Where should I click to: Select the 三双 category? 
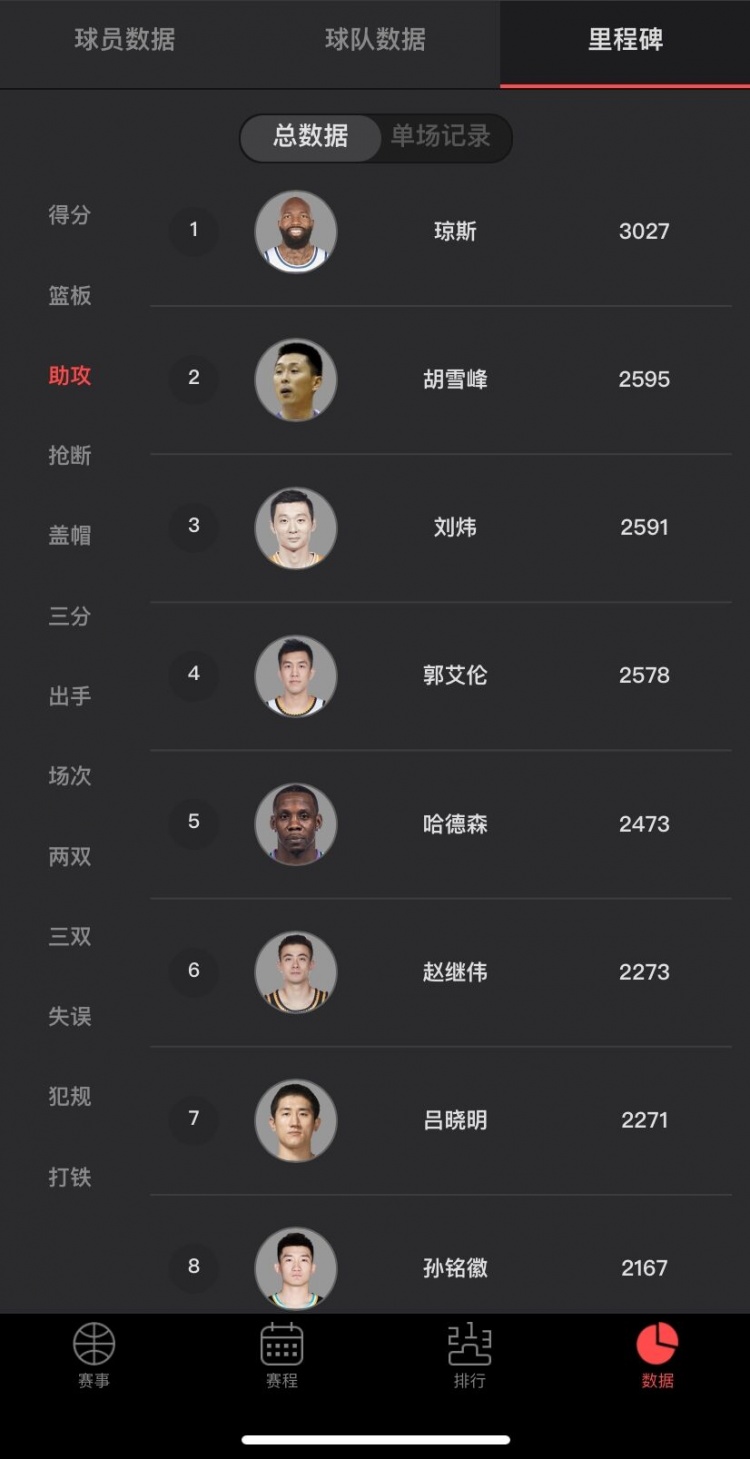coord(70,936)
